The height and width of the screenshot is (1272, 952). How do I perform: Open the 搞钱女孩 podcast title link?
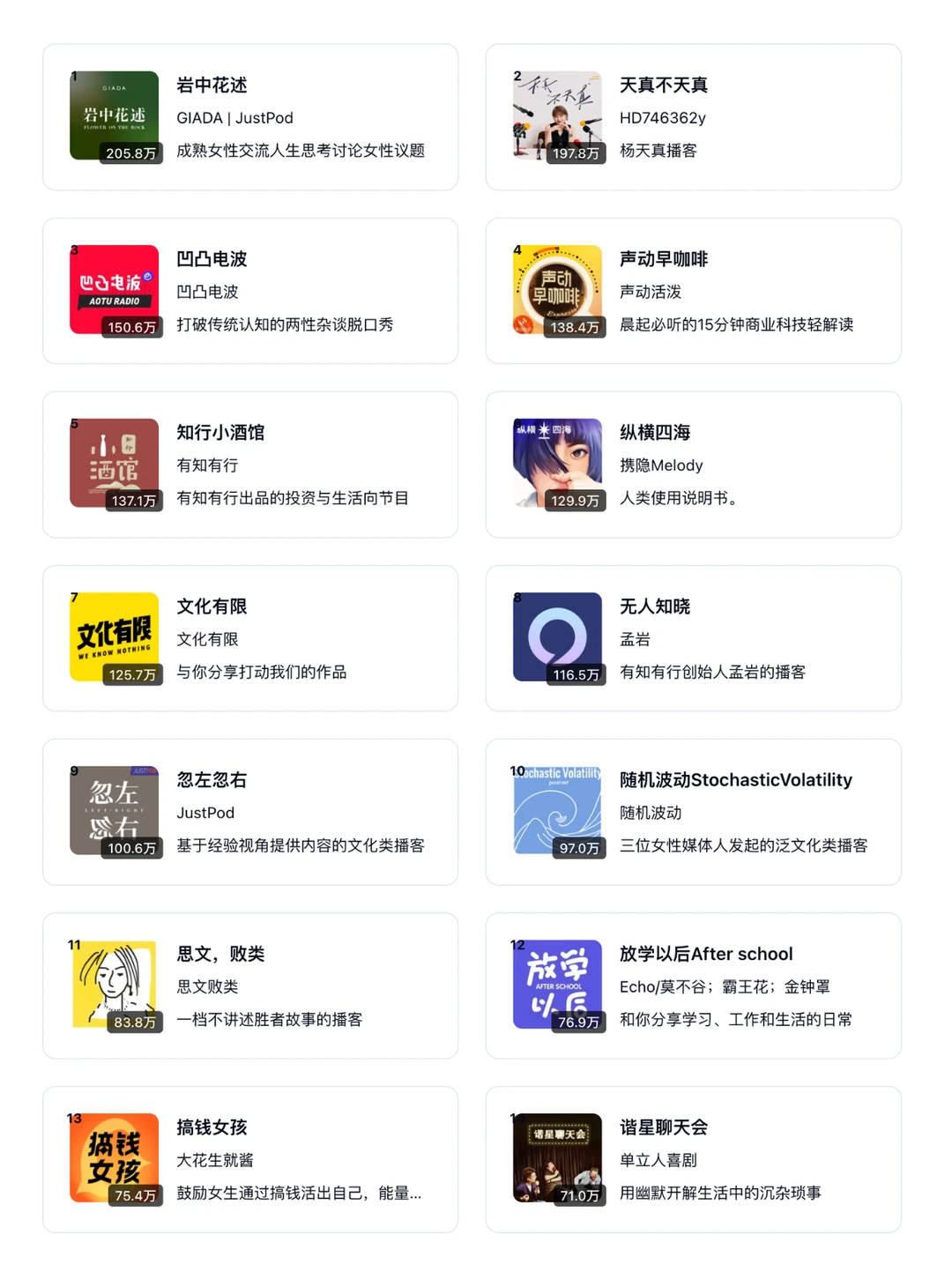coord(210,1127)
